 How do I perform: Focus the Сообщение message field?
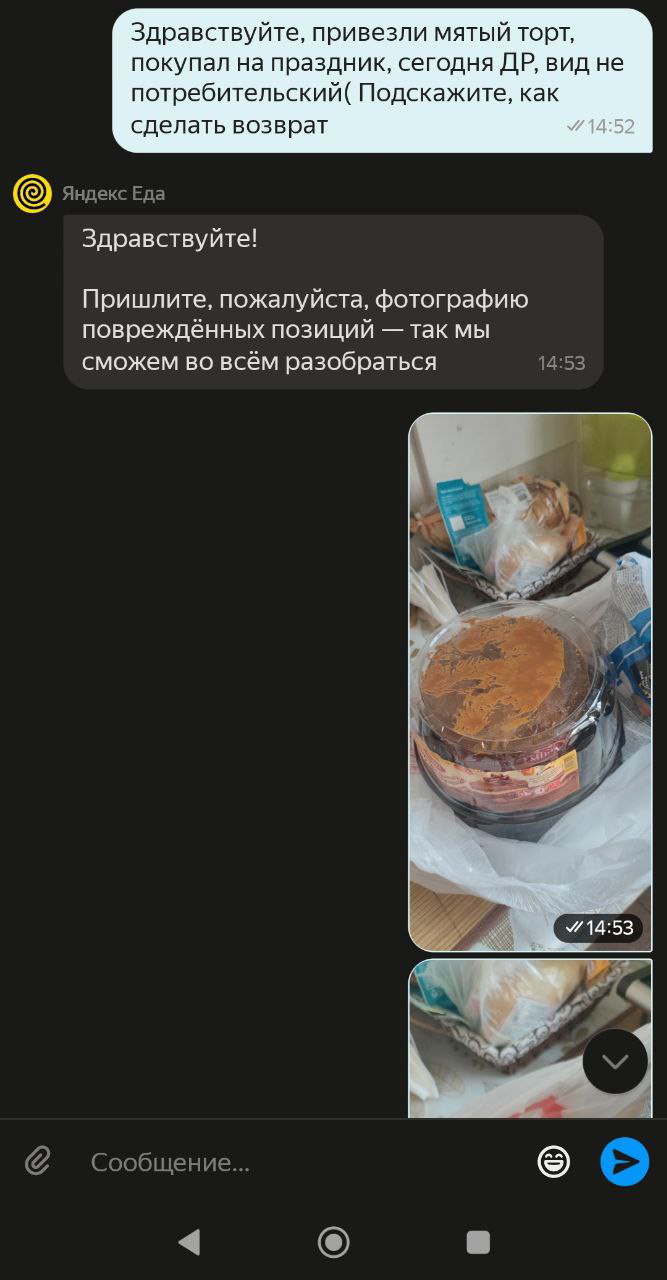click(x=300, y=1162)
